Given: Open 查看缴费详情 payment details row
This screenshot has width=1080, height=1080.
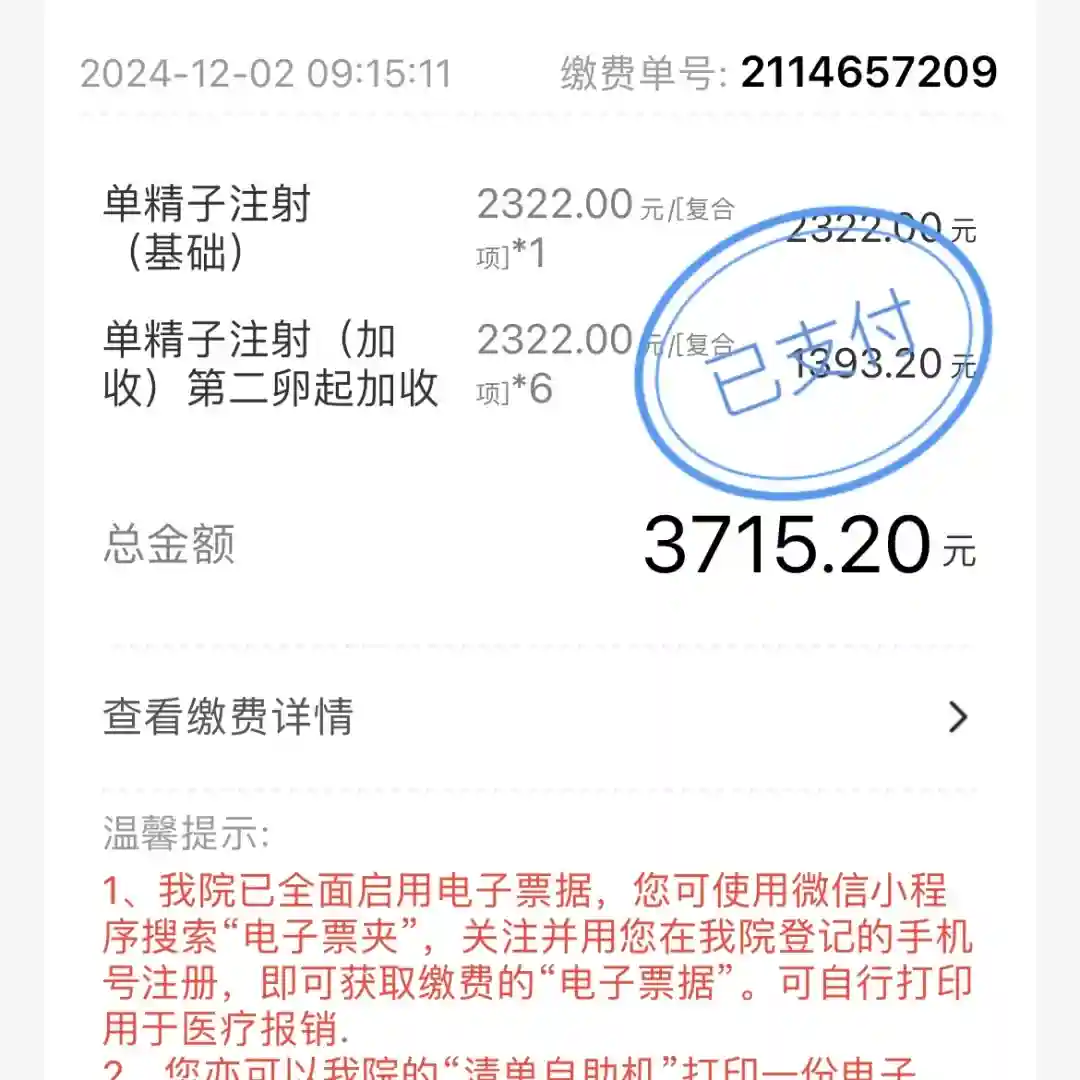Looking at the screenshot, I should tap(538, 717).
